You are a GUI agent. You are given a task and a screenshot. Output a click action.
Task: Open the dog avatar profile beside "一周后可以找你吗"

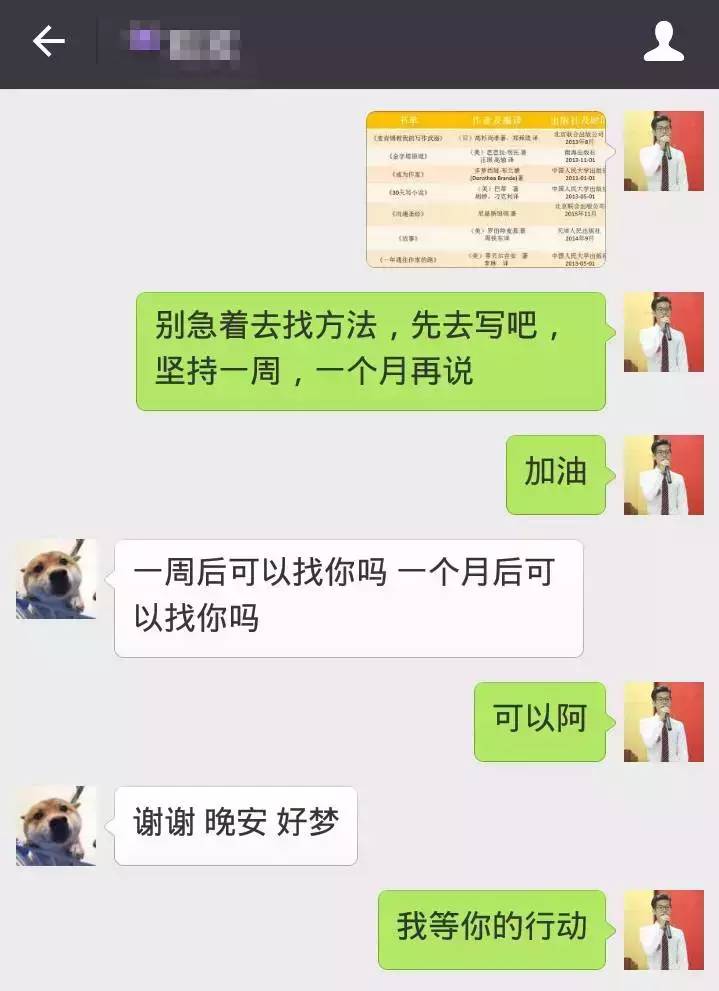(57, 579)
